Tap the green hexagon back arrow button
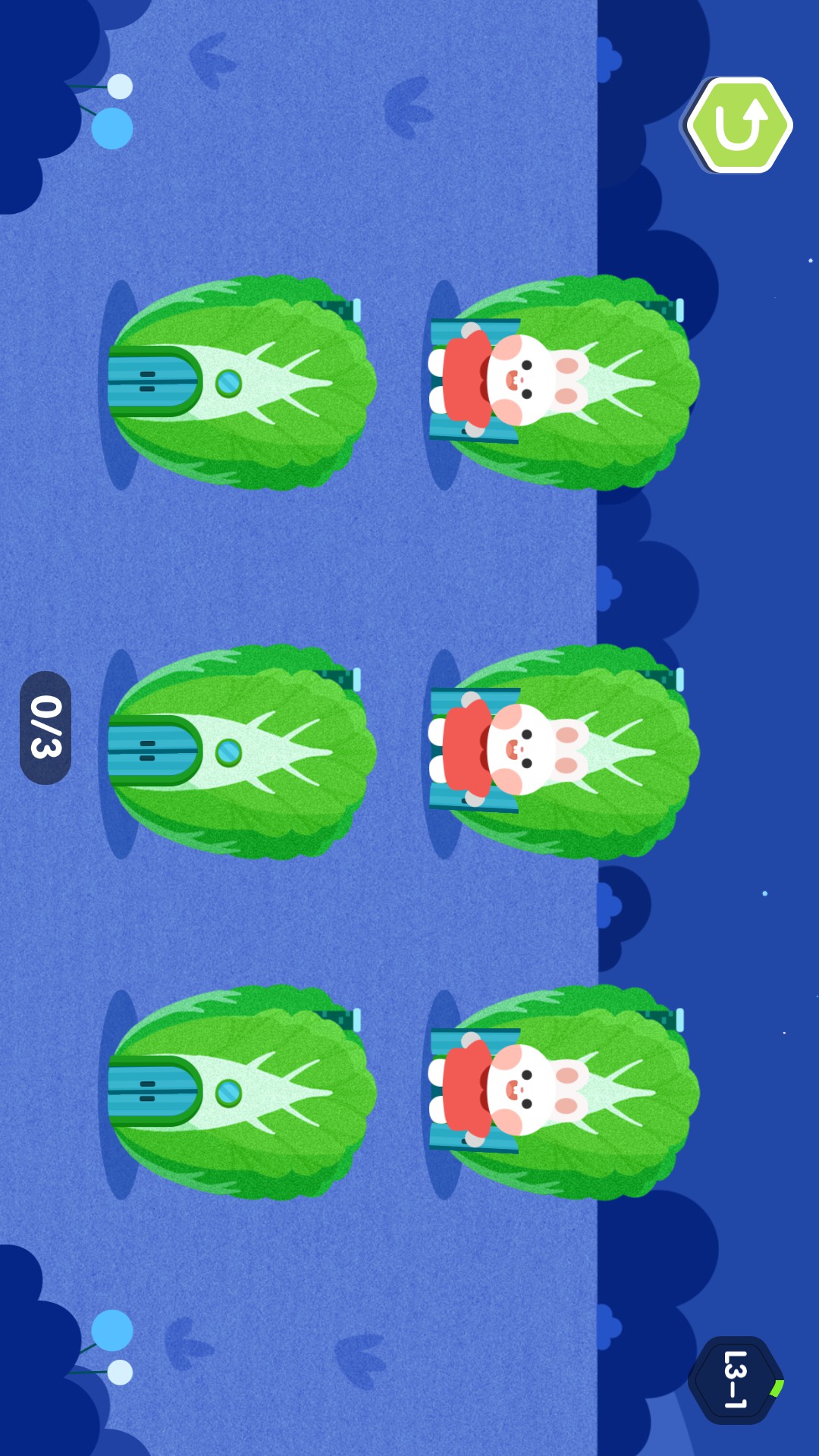The width and height of the screenshot is (819, 1456). [738, 125]
